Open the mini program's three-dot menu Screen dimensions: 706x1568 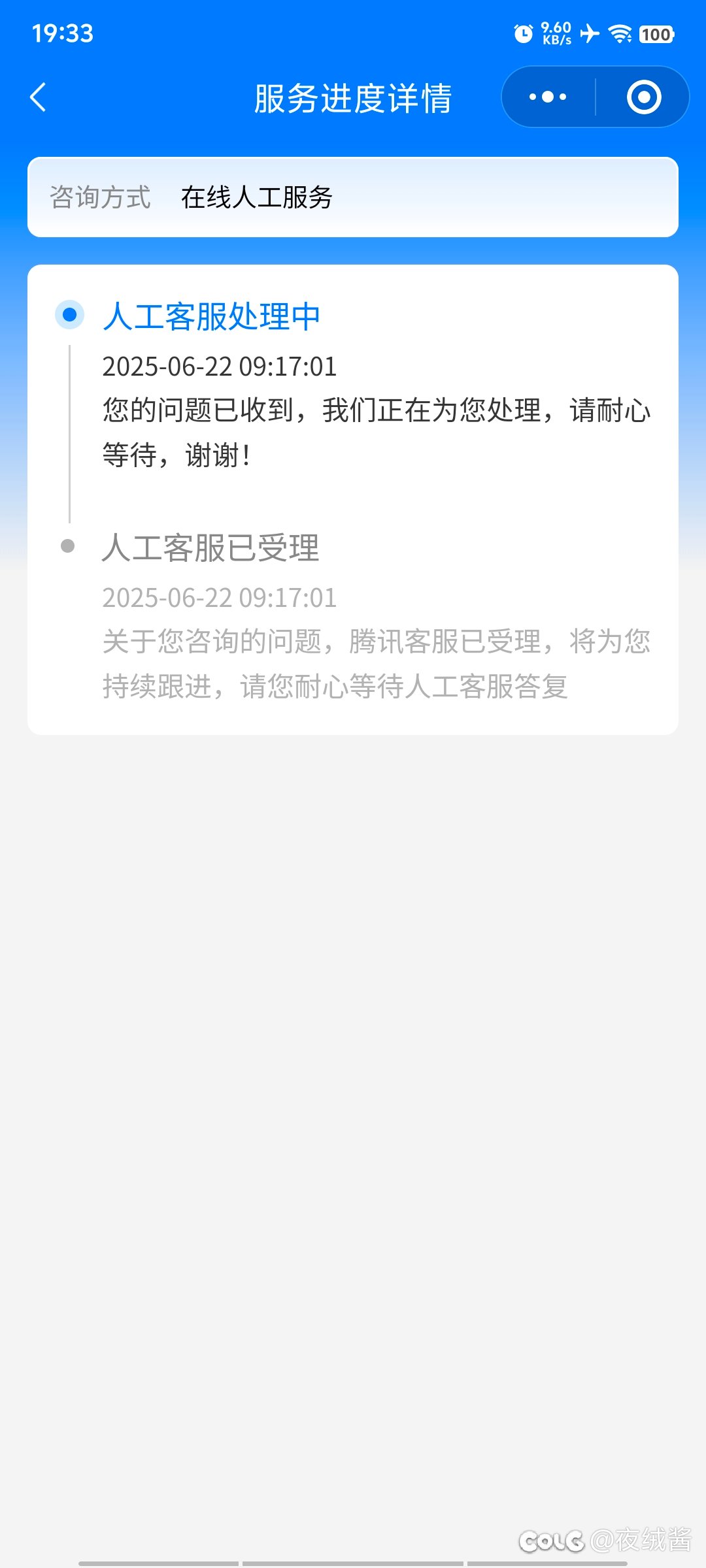[x=548, y=97]
